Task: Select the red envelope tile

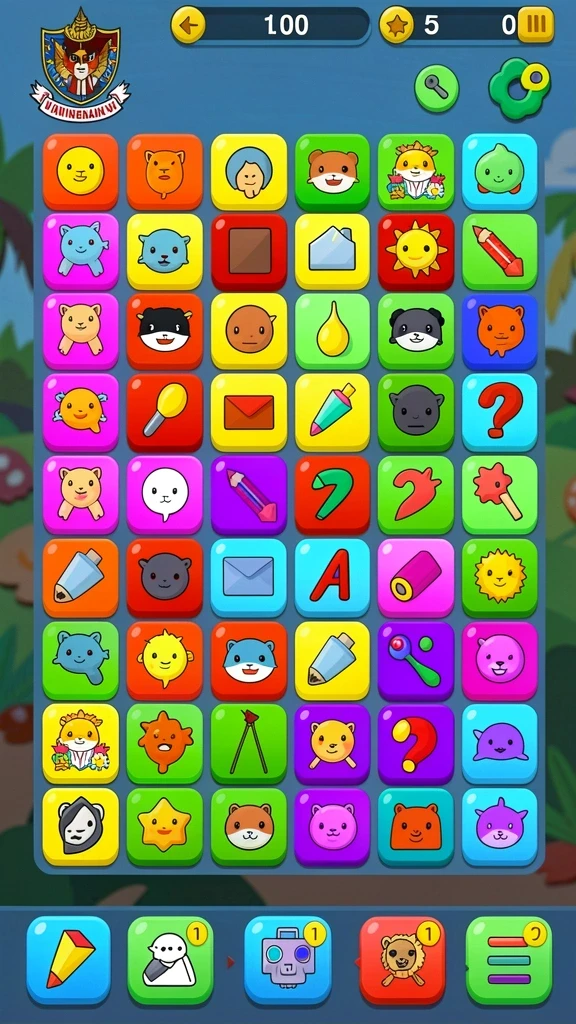Action: 249,413
